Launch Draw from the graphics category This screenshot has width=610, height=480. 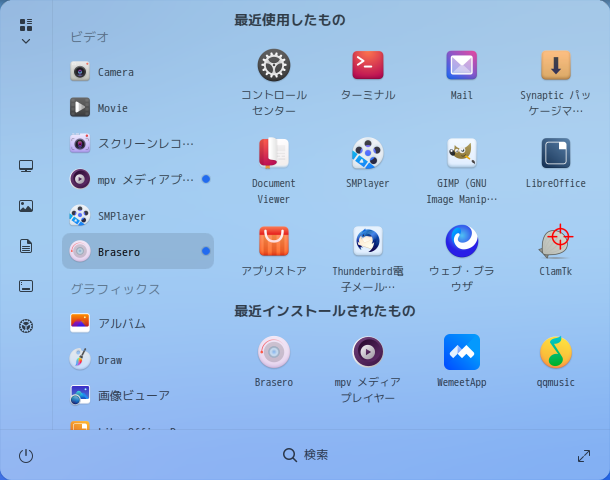pos(109,360)
